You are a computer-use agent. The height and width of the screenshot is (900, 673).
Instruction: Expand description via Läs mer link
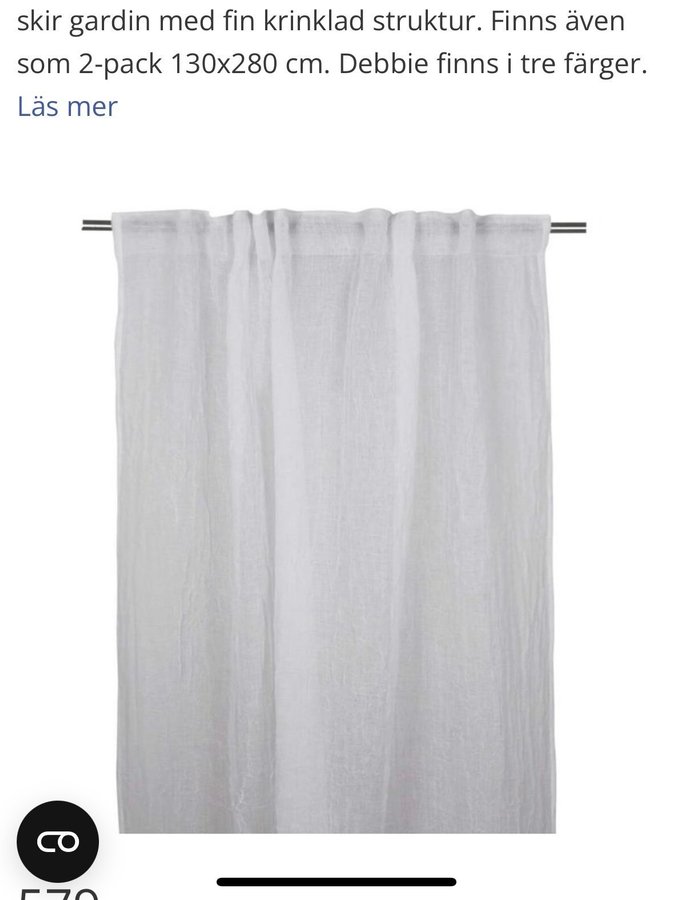[67, 107]
